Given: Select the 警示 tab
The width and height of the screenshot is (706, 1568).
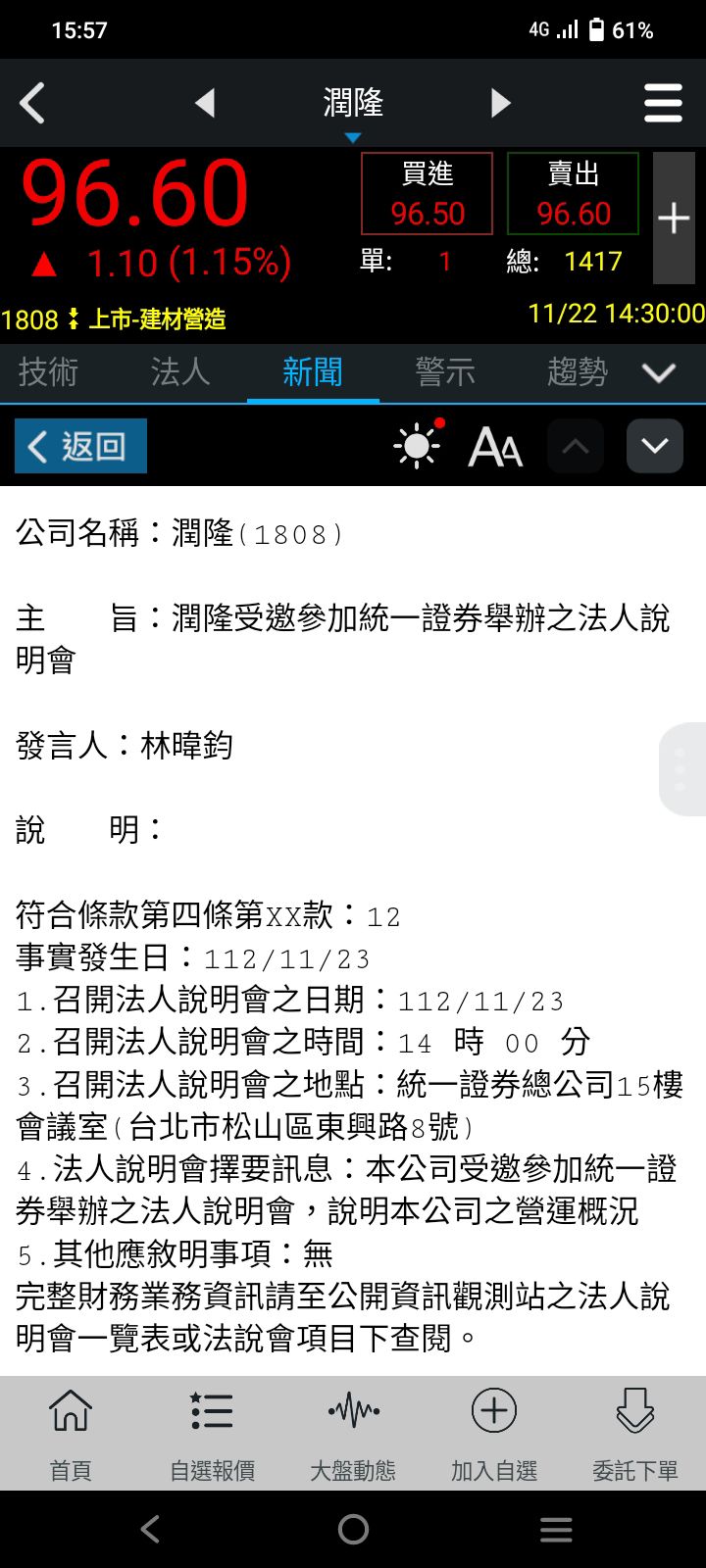Looking at the screenshot, I should 445,372.
